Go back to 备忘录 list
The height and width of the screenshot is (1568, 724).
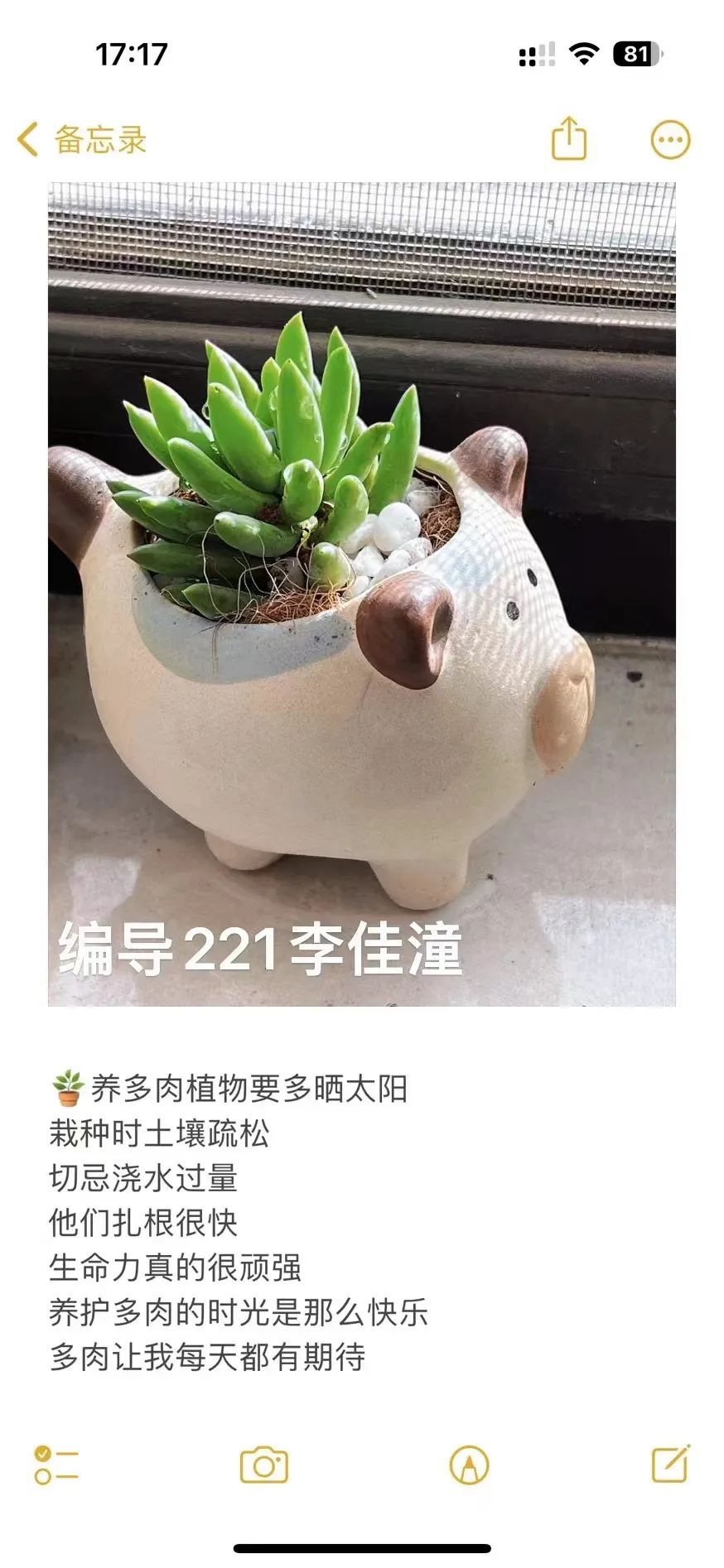[81, 139]
